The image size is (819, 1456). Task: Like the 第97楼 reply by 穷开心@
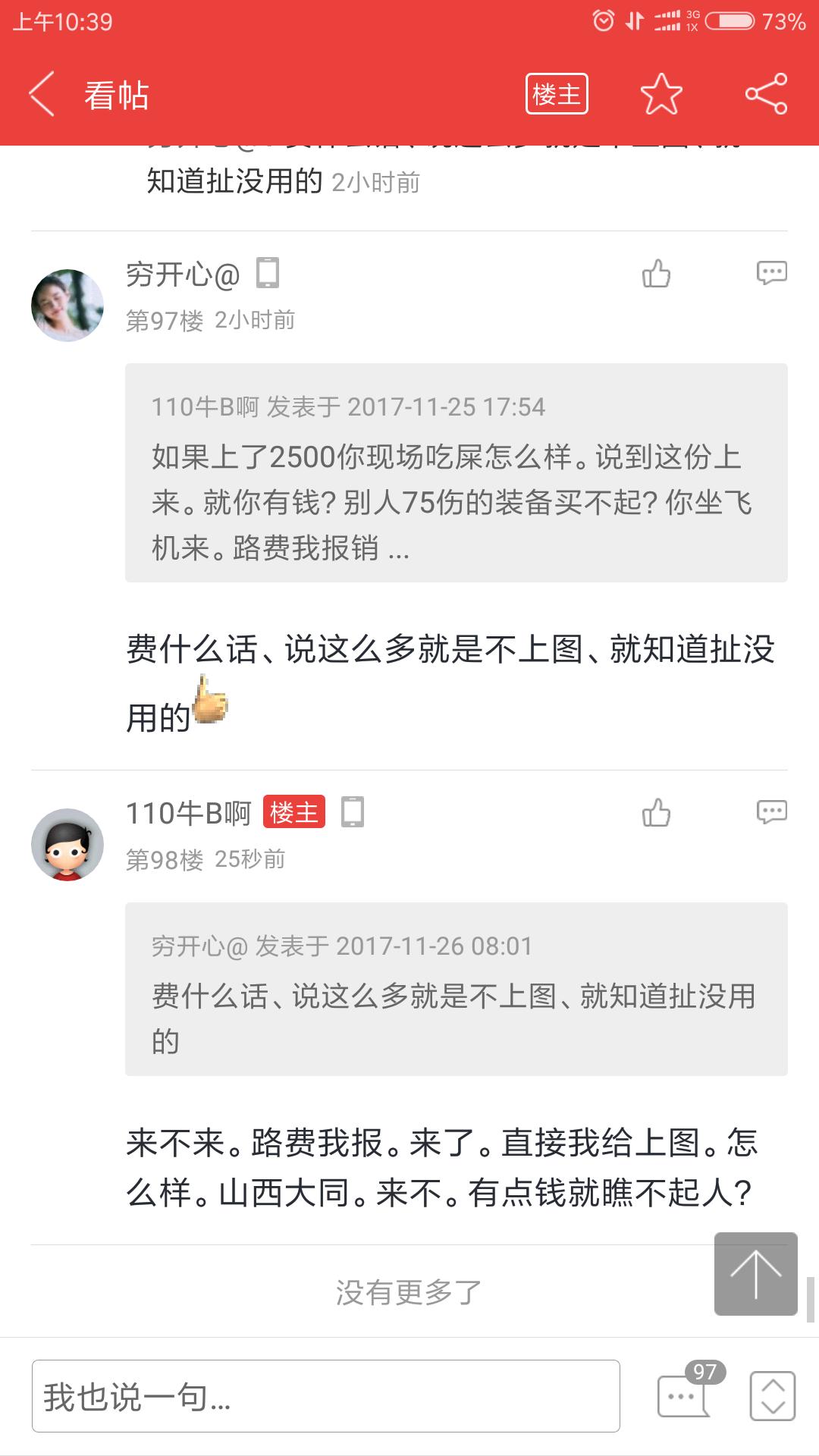pyautogui.click(x=656, y=274)
